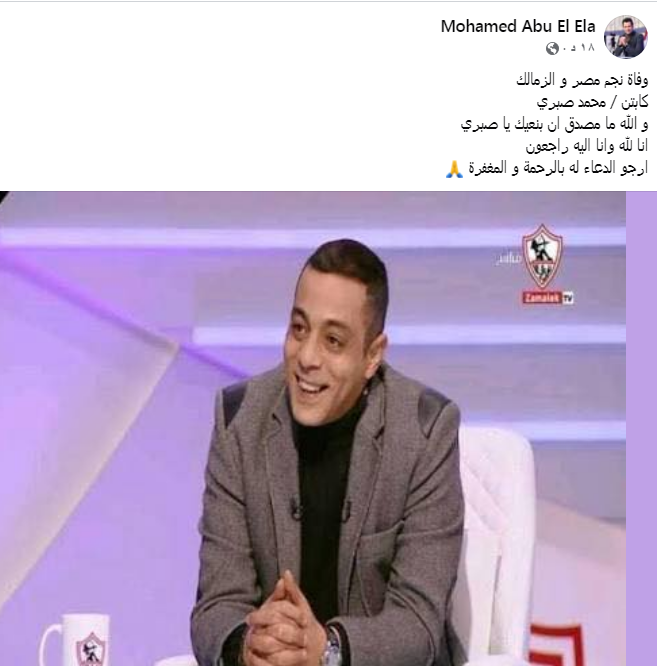Open the post's timestamp link
Image resolution: width=657 pixels, height=666 pixels.
click(x=579, y=48)
